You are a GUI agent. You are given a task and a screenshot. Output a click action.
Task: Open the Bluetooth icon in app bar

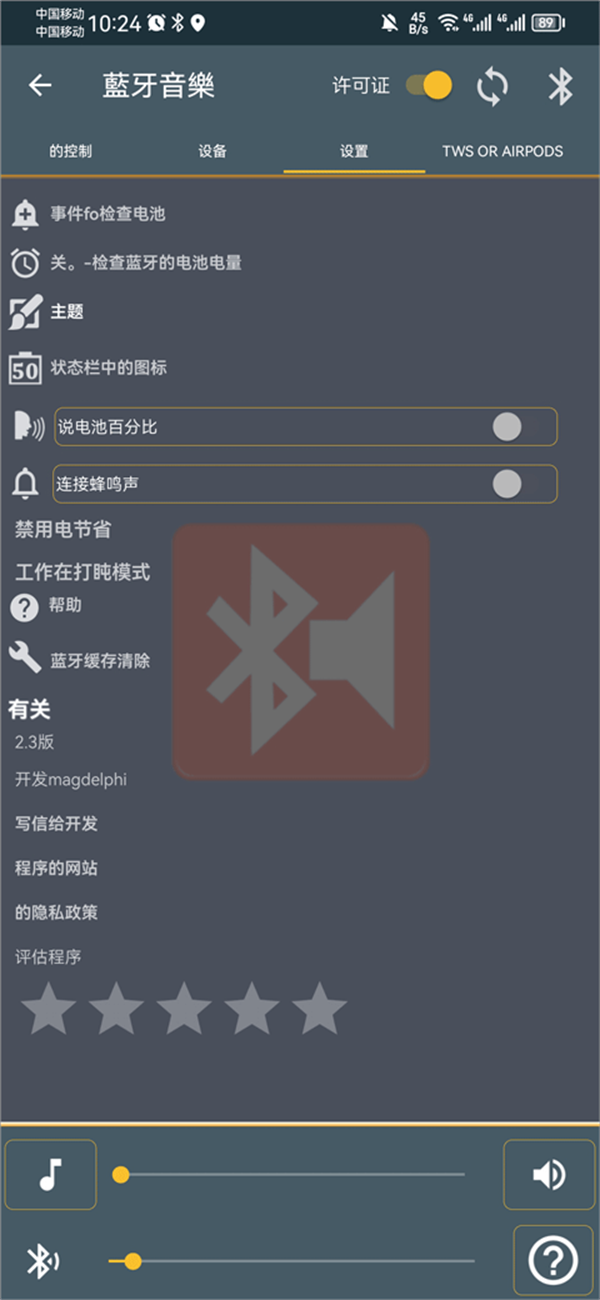560,86
